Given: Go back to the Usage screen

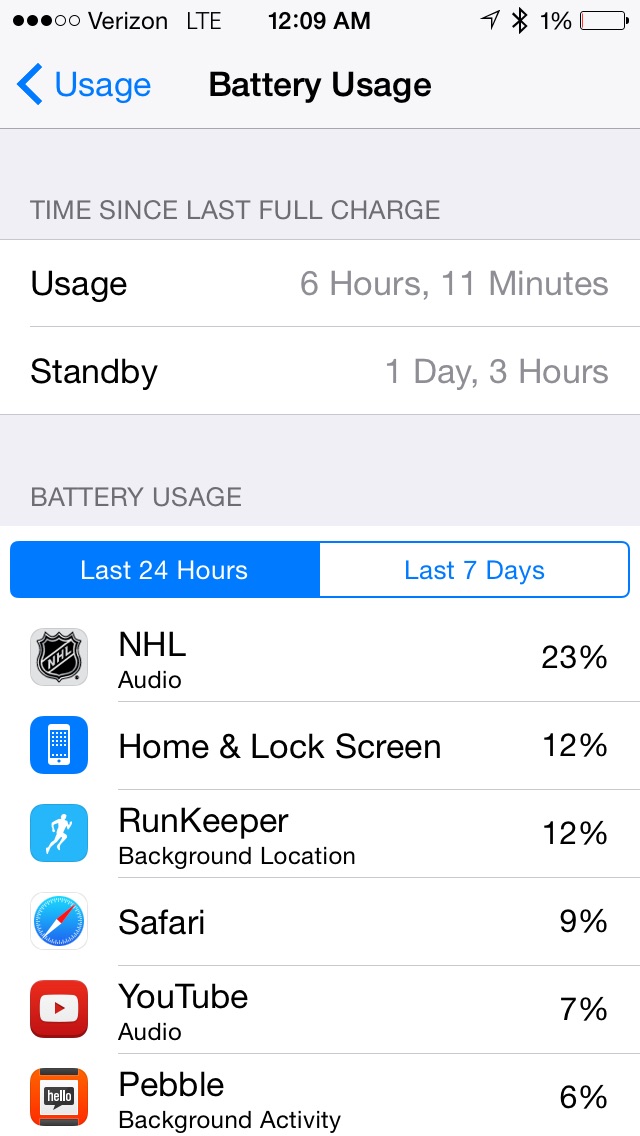Looking at the screenshot, I should pos(84,85).
